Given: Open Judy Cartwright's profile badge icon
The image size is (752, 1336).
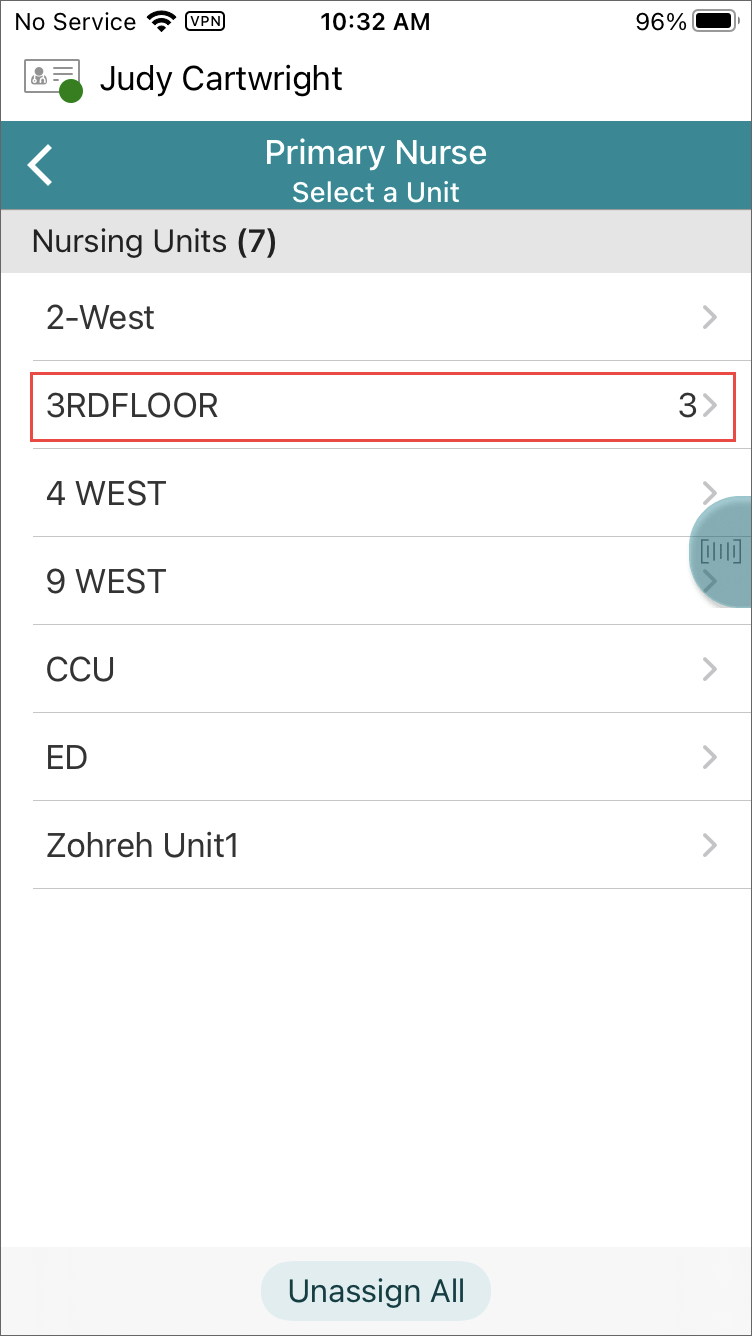Looking at the screenshot, I should pyautogui.click(x=53, y=80).
